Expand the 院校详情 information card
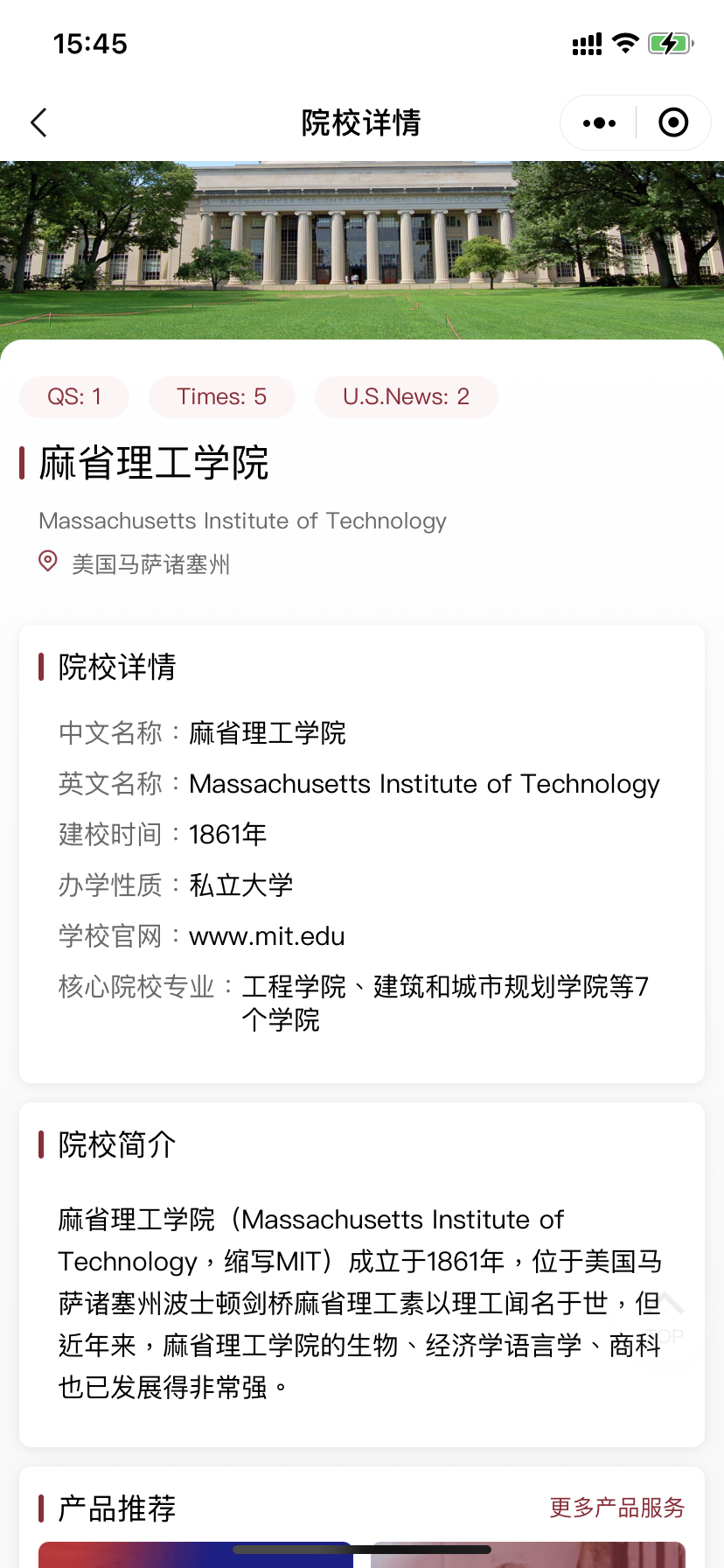Viewport: 724px width, 1568px height. click(x=116, y=667)
